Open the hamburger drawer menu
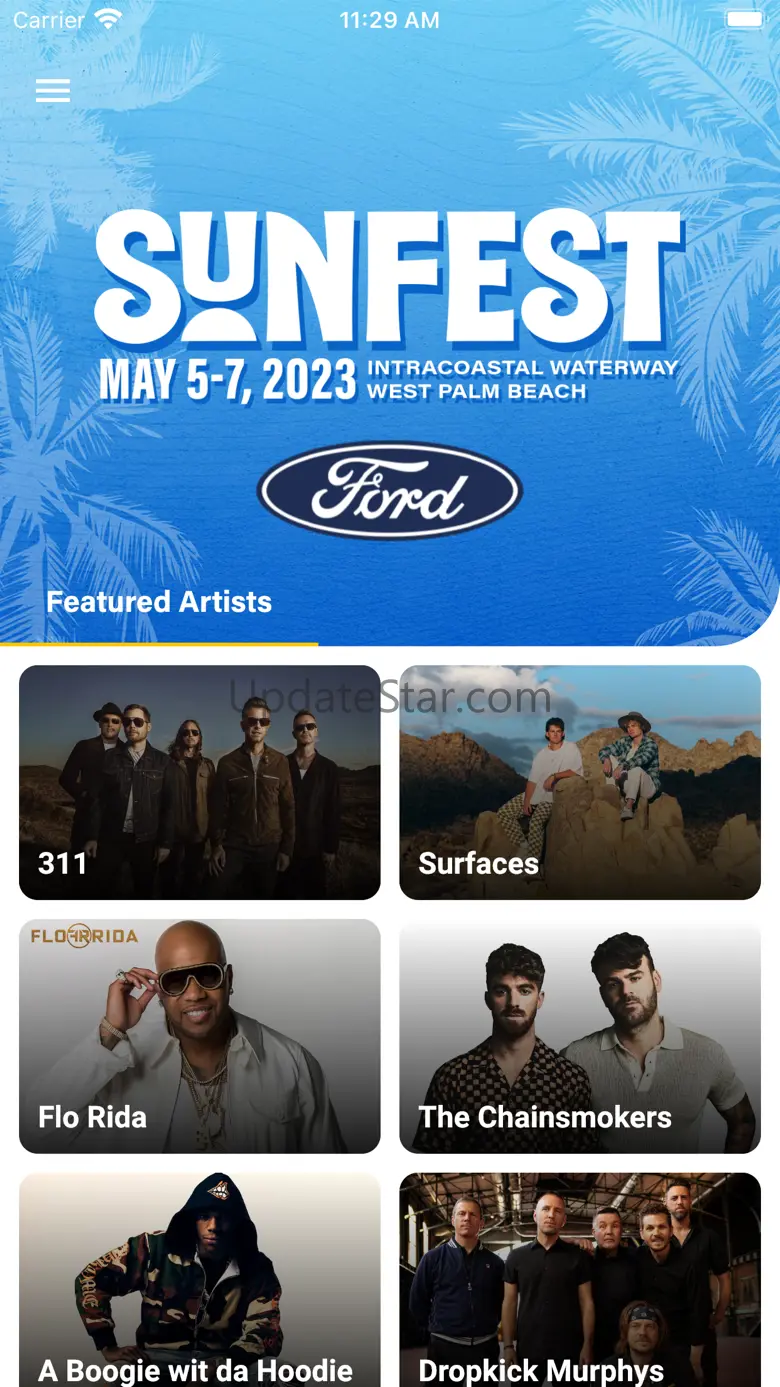The width and height of the screenshot is (780, 1387). coord(53,91)
